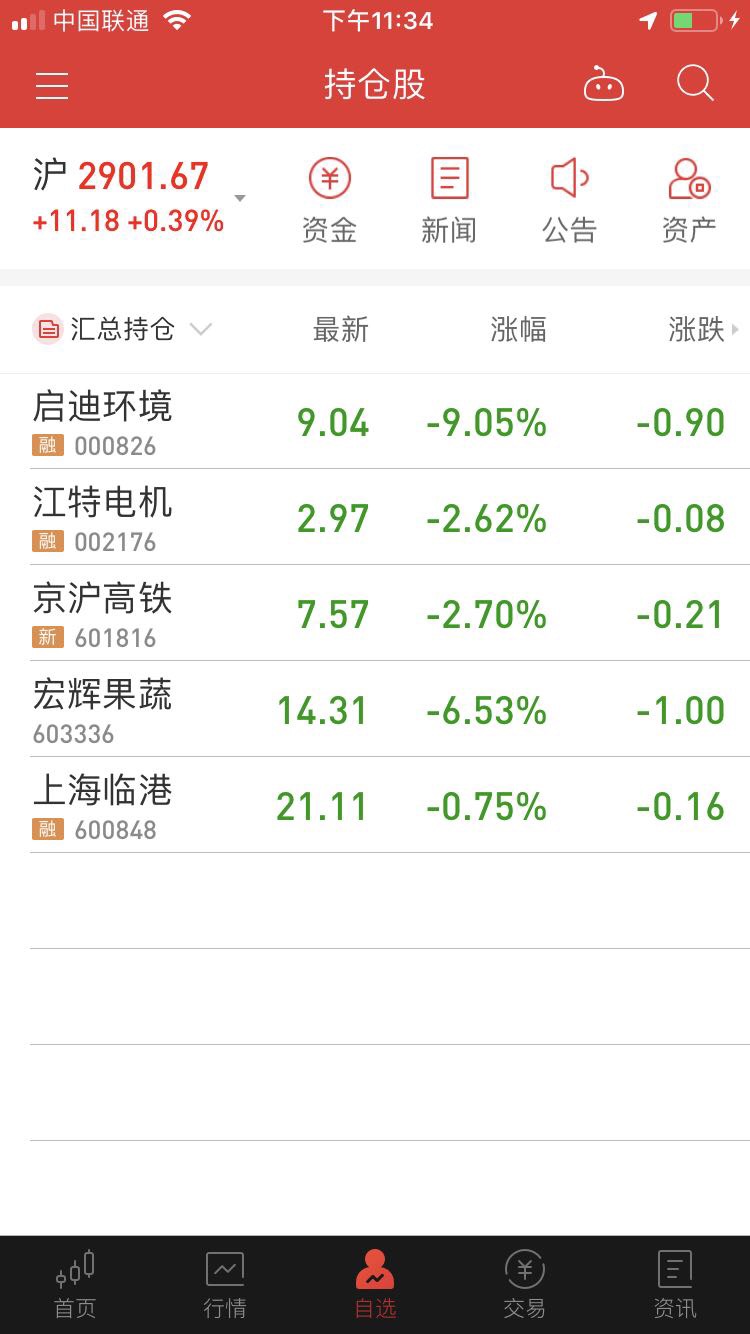Tap the search magnifier icon
The height and width of the screenshot is (1334, 750).
tap(694, 84)
